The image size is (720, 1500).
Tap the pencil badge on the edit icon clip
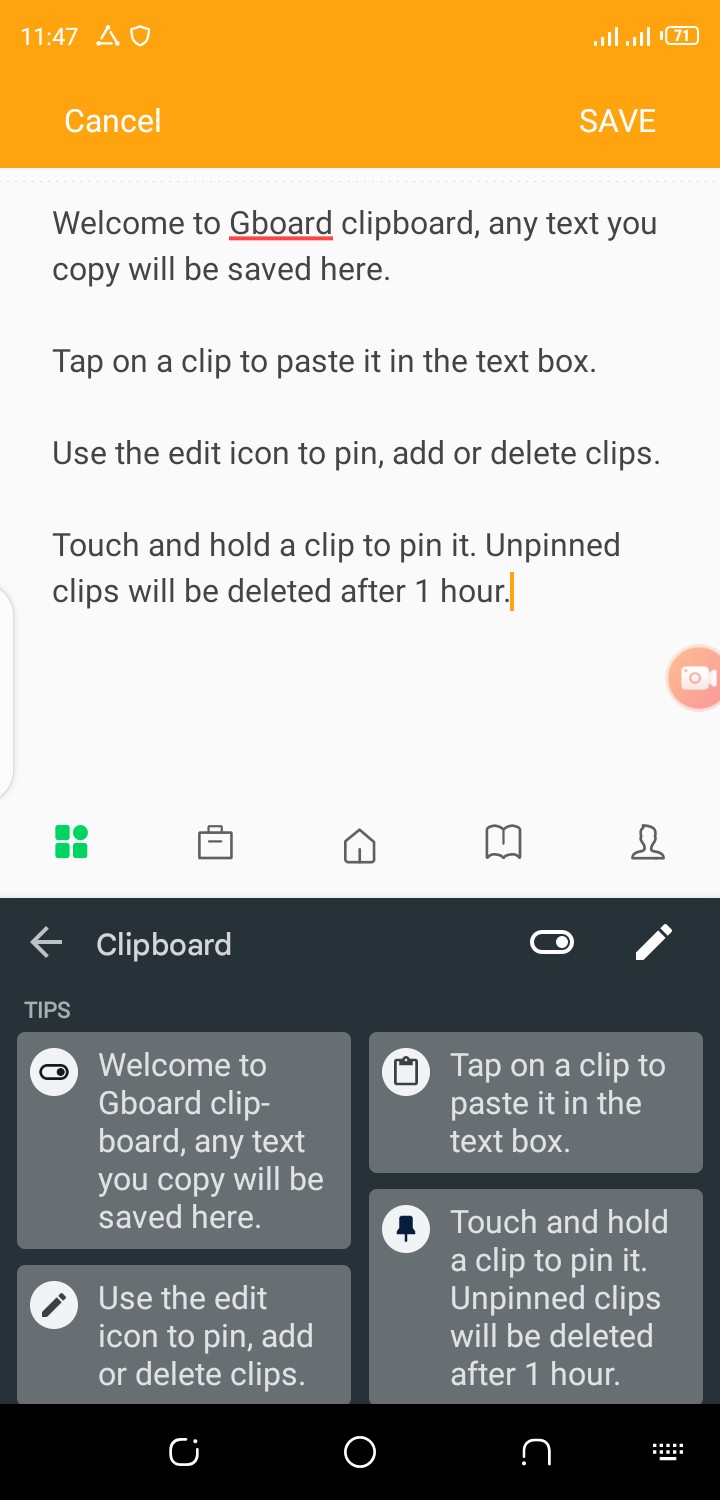click(x=53, y=1304)
